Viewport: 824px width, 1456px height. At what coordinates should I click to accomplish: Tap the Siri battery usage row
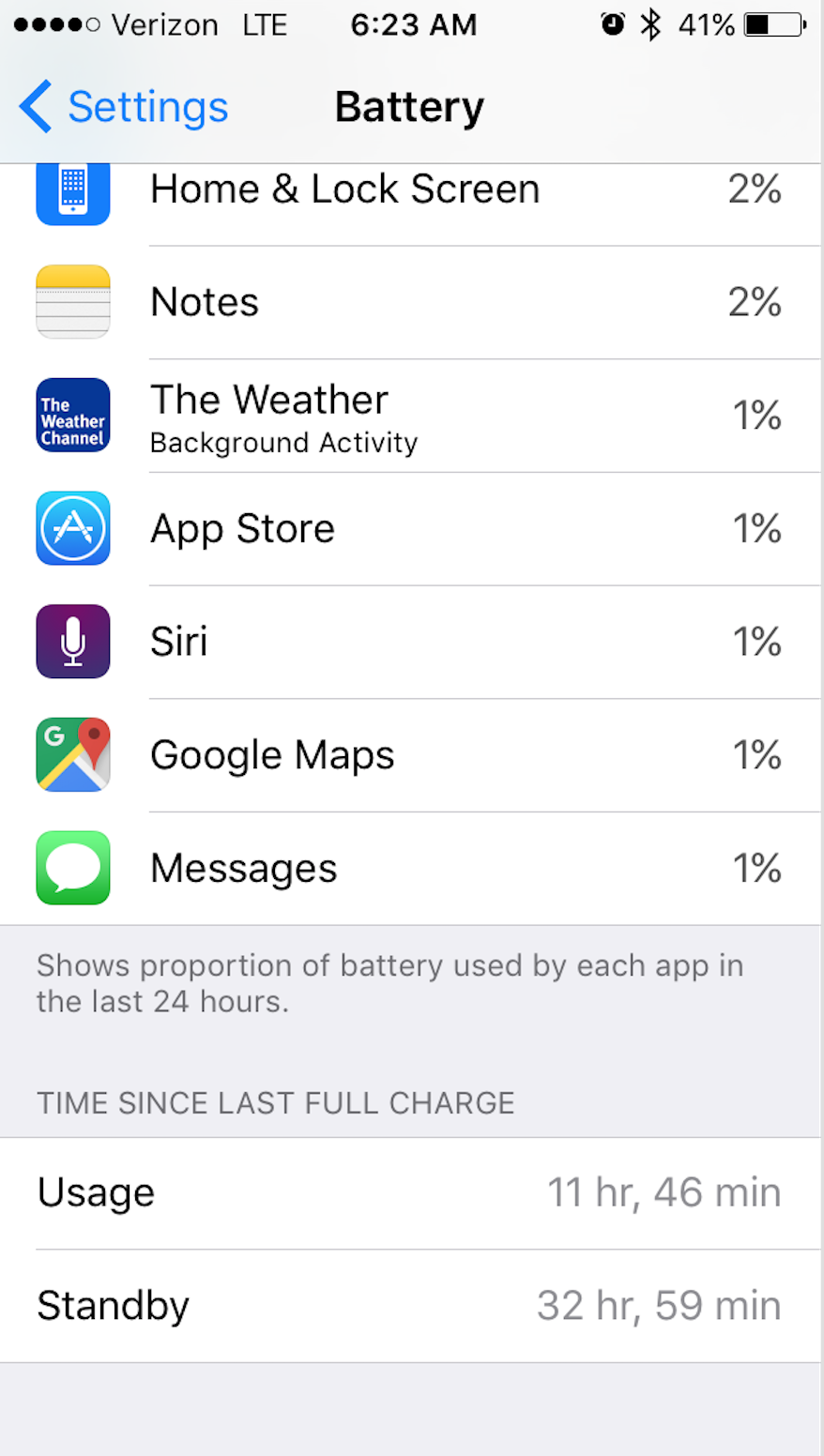(412, 643)
